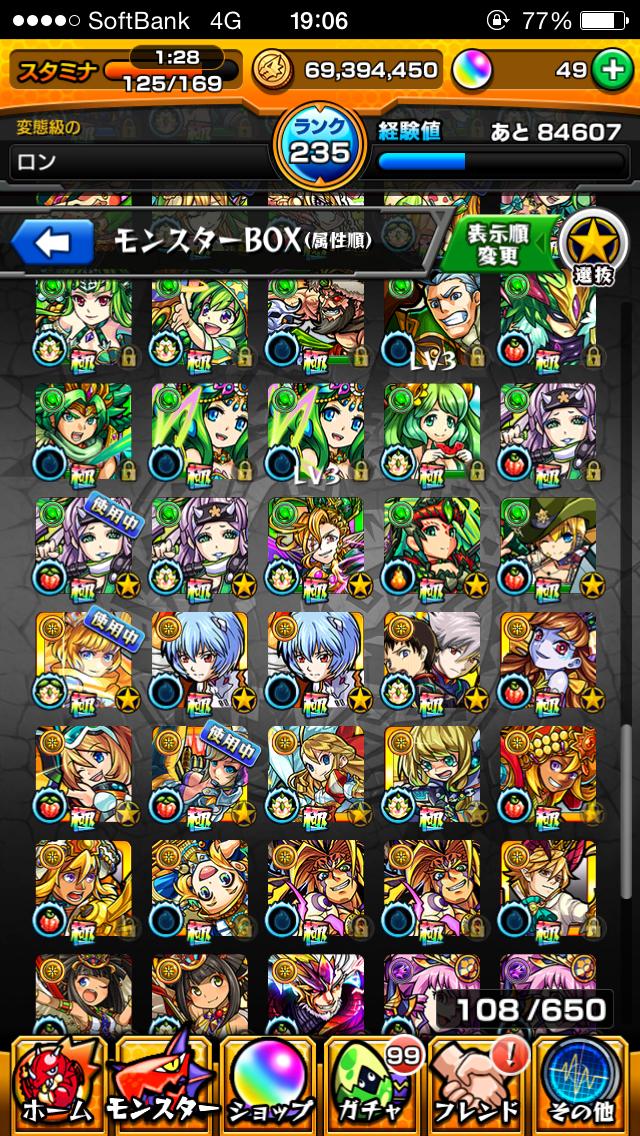Open 表示順変更 to change sort order
The image size is (640, 1136).
[x=500, y=242]
